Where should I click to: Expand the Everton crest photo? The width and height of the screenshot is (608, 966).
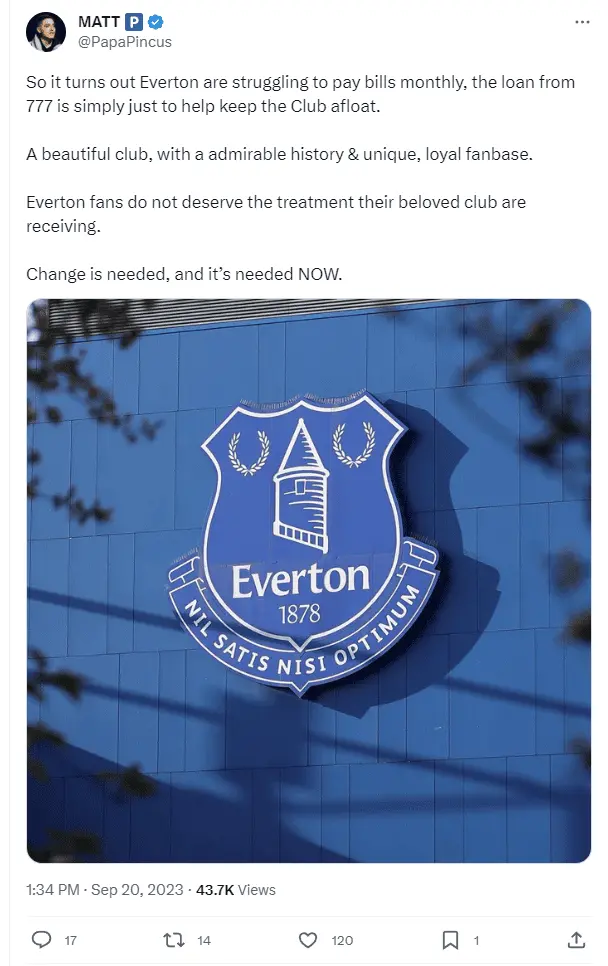tap(308, 580)
